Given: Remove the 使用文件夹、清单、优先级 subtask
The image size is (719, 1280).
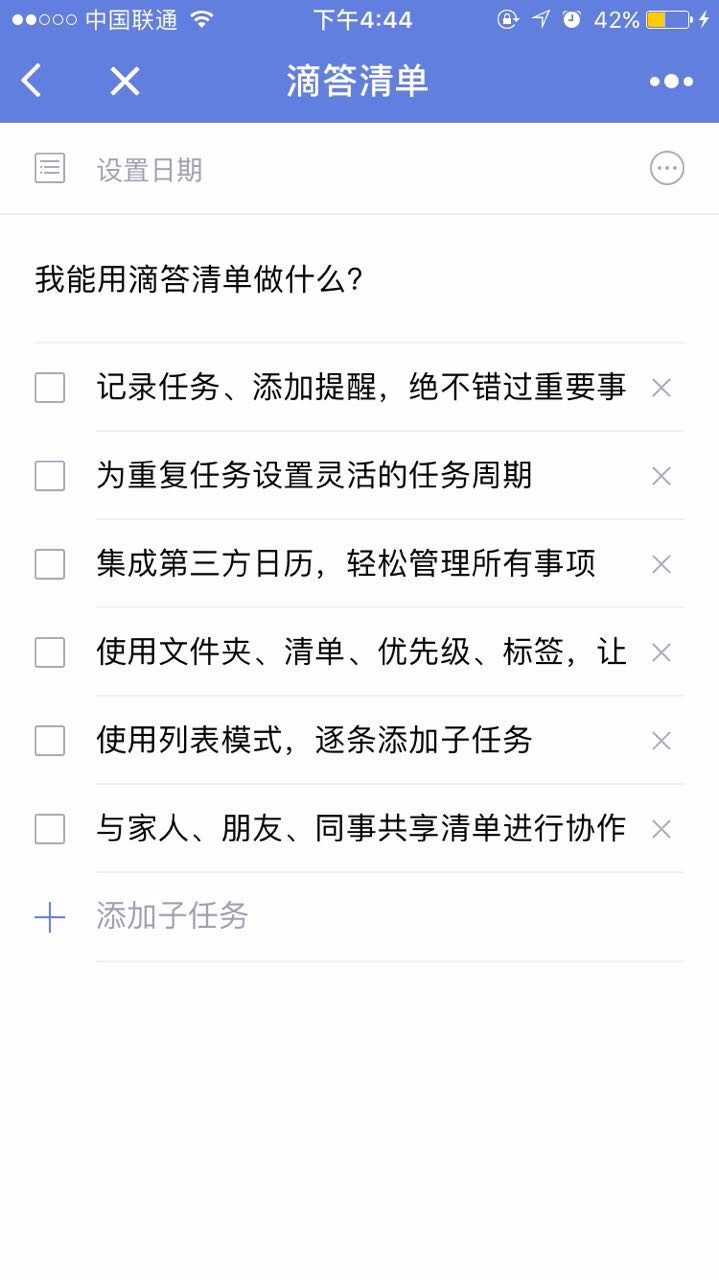Looking at the screenshot, I should [661, 652].
